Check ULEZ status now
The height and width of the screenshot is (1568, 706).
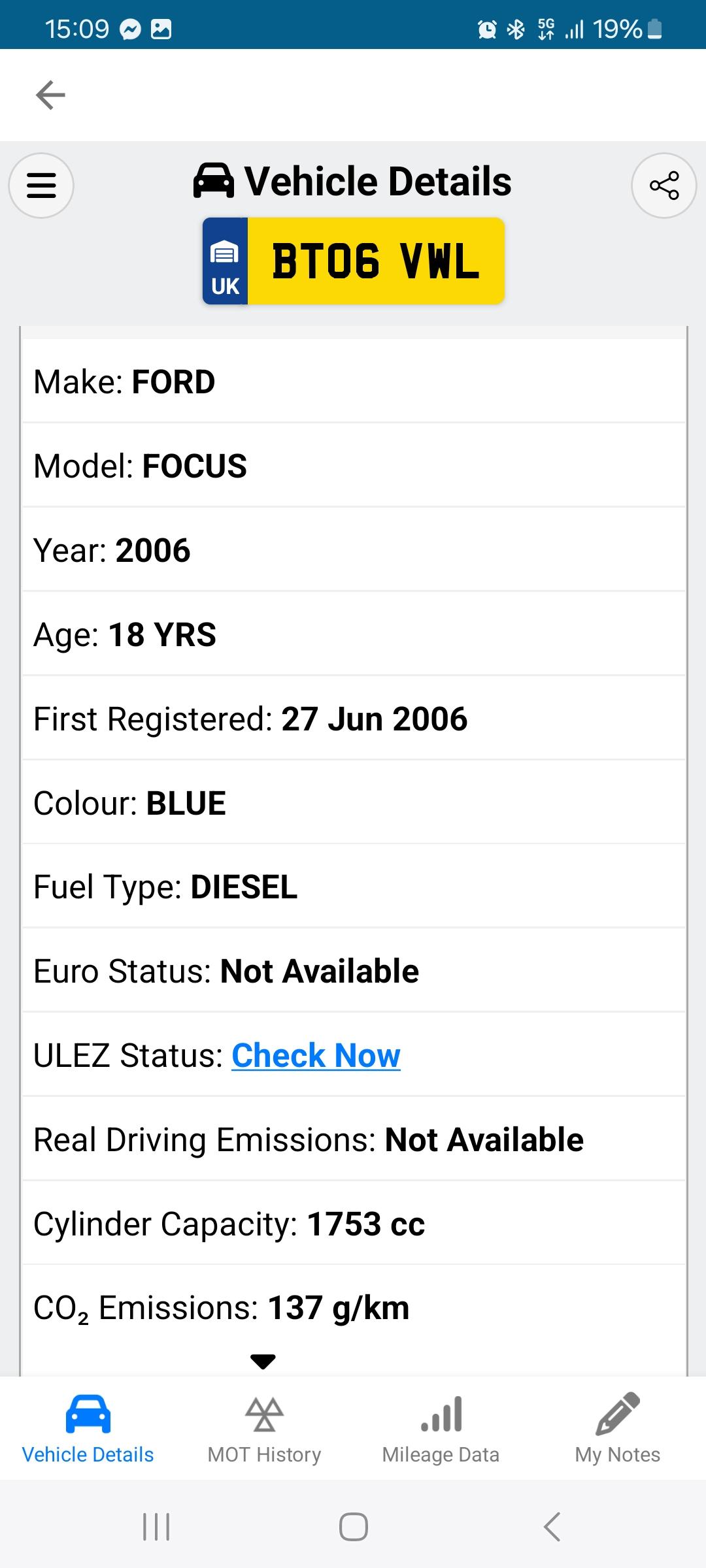[316, 1055]
